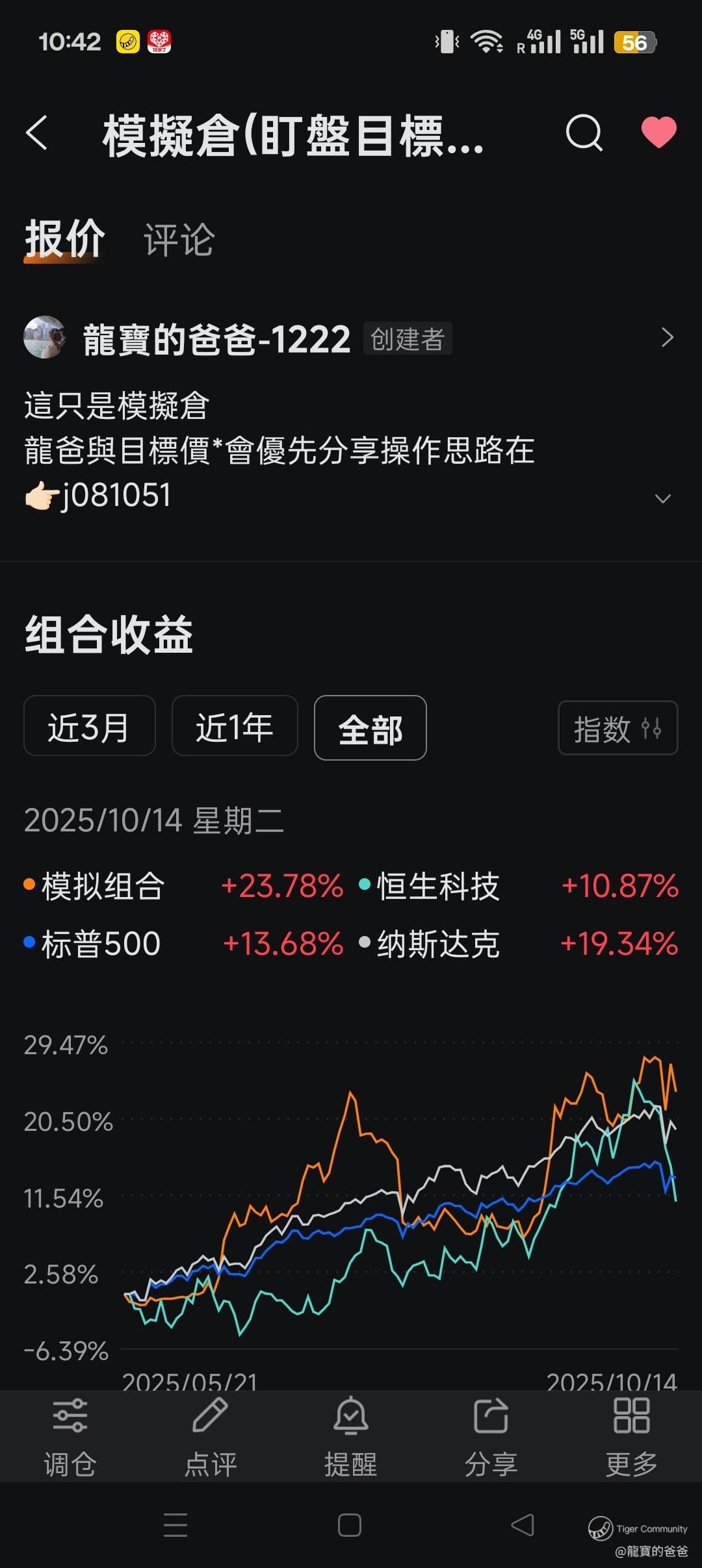Viewport: 702px width, 1568px height.
Task: Select the 近3月 time range
Action: point(89,726)
